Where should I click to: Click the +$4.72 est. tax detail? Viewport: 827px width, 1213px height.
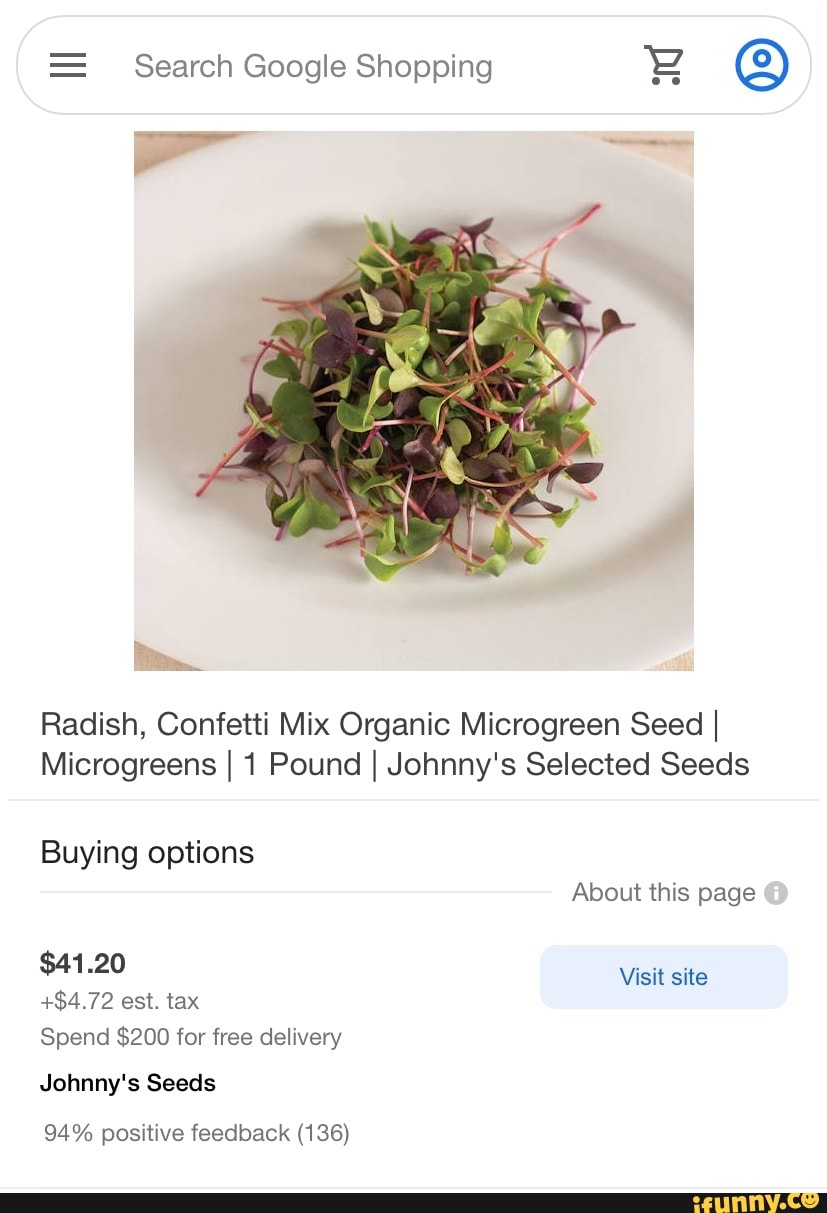point(119,1001)
